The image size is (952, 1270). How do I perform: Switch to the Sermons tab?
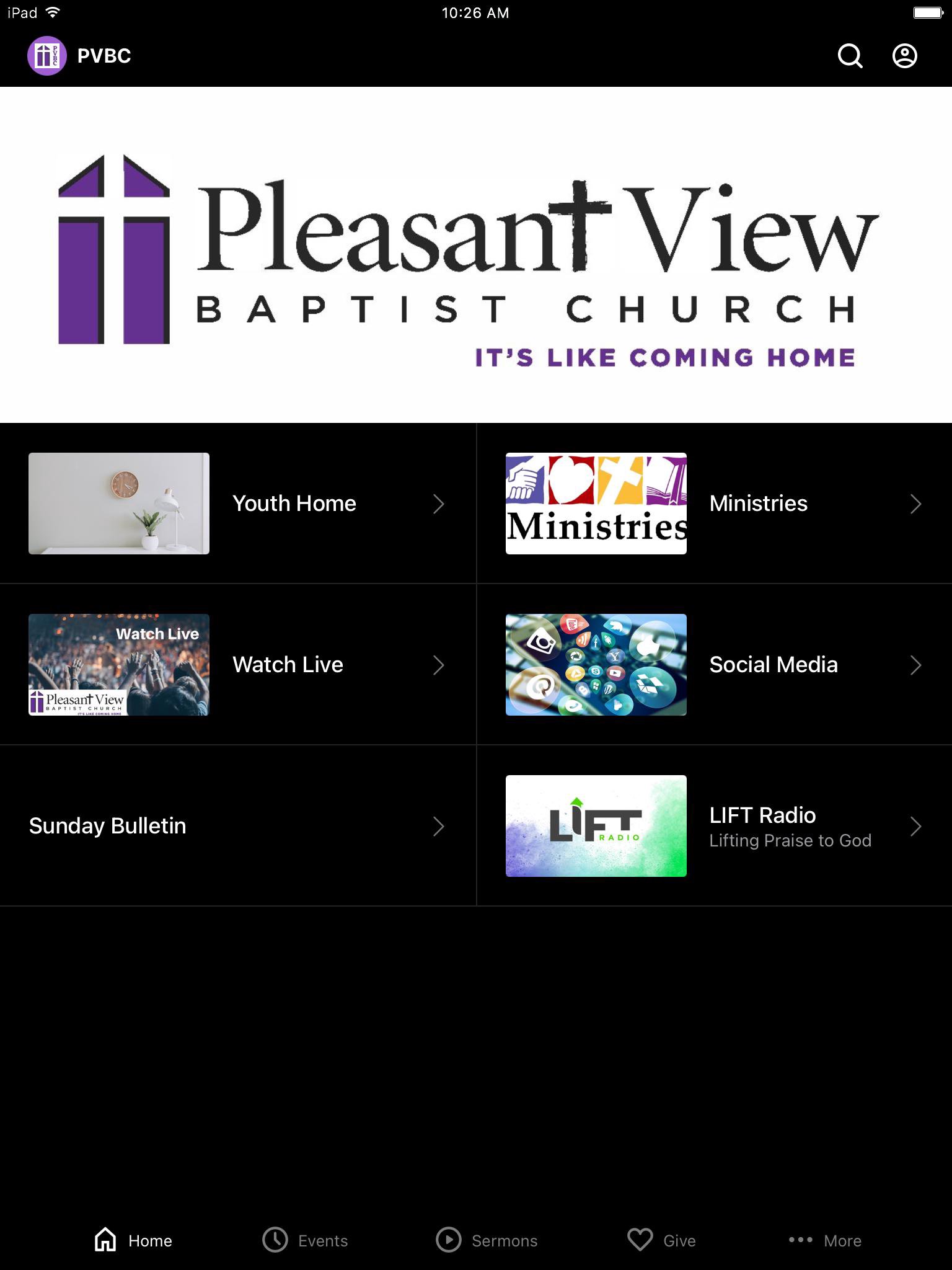coord(487,1240)
